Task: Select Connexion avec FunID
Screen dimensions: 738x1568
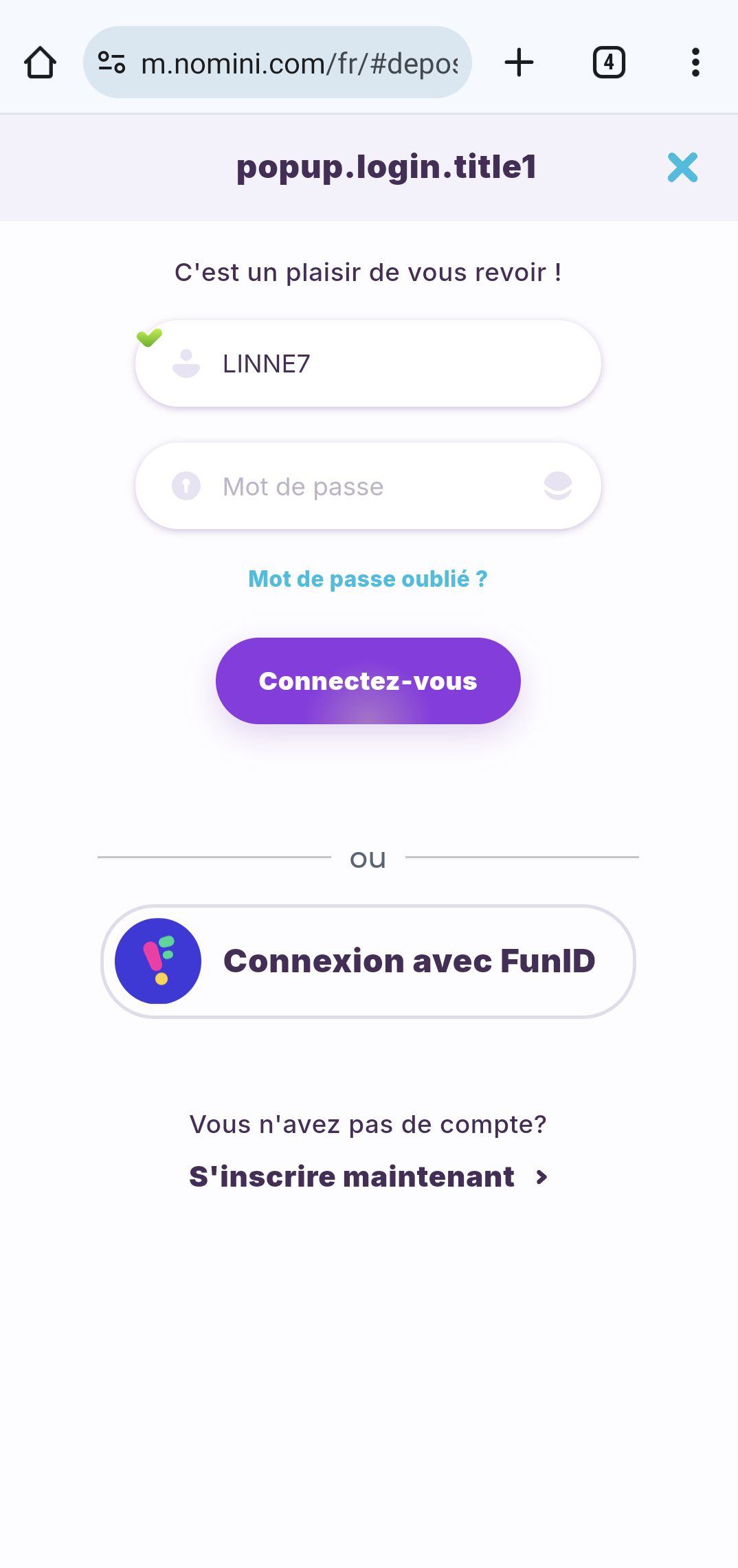Action: click(x=369, y=961)
